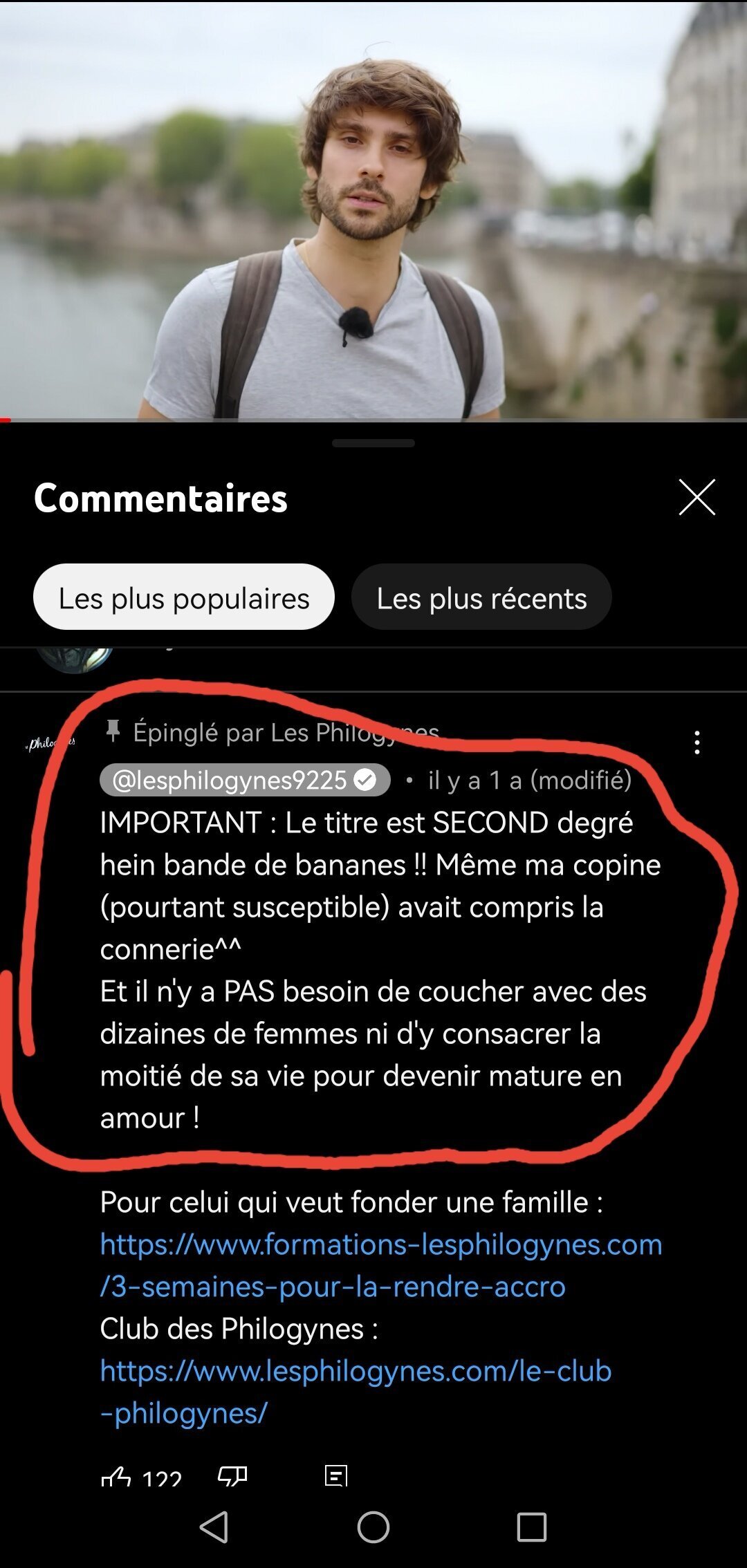Screen dimensions: 747x1568
Task: Go to the Android home screen
Action: point(373,1527)
